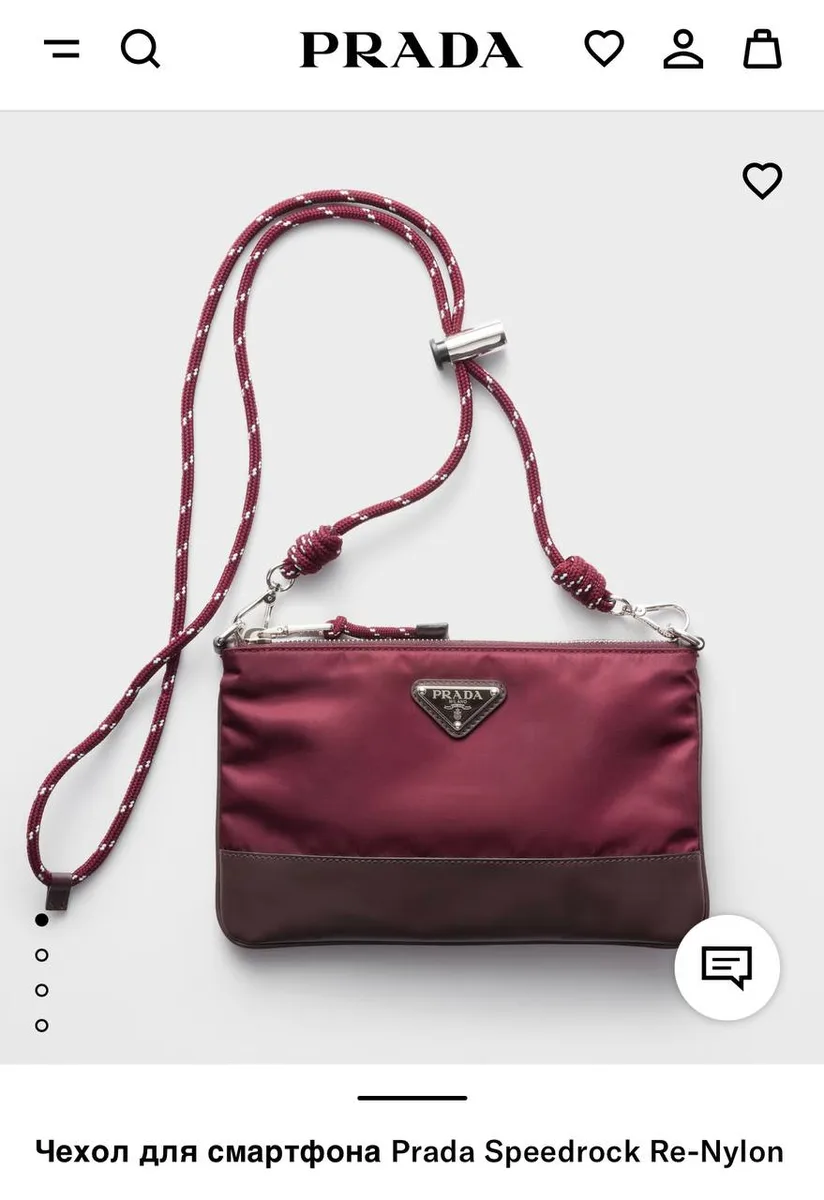This screenshot has height=1200, width=824.
Task: Add this Speedrock pouch to wishlist
Action: tap(762, 181)
